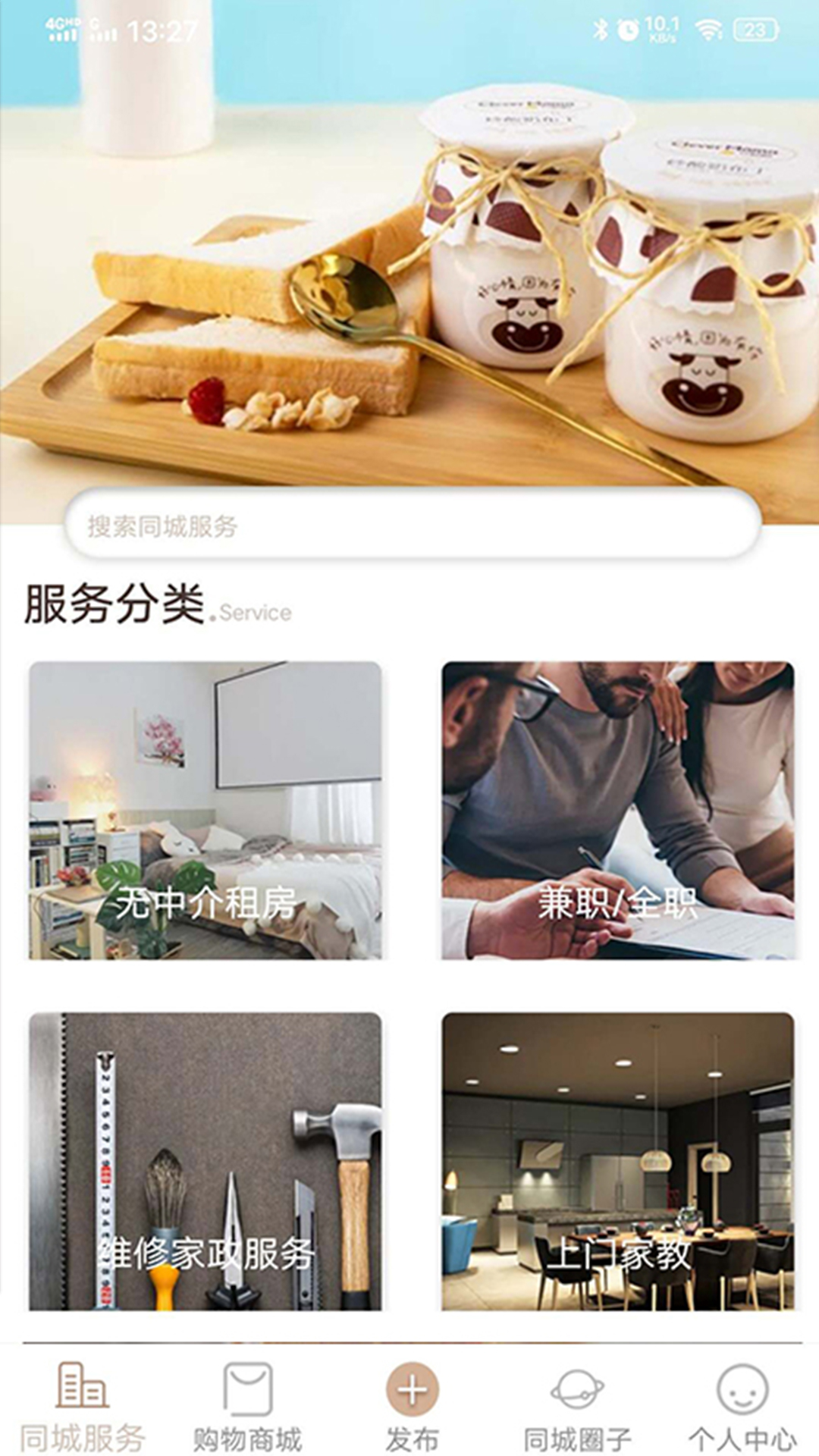
Task: Tap the 发布 plus button
Action: click(x=412, y=1391)
